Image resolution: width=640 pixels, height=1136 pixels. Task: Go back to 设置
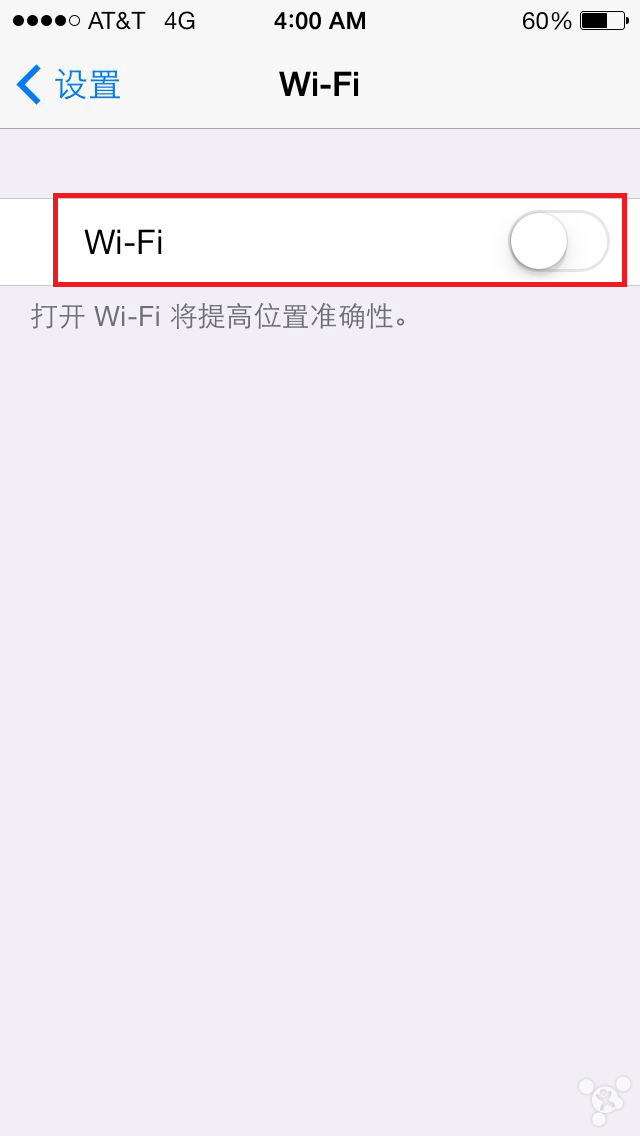68,85
